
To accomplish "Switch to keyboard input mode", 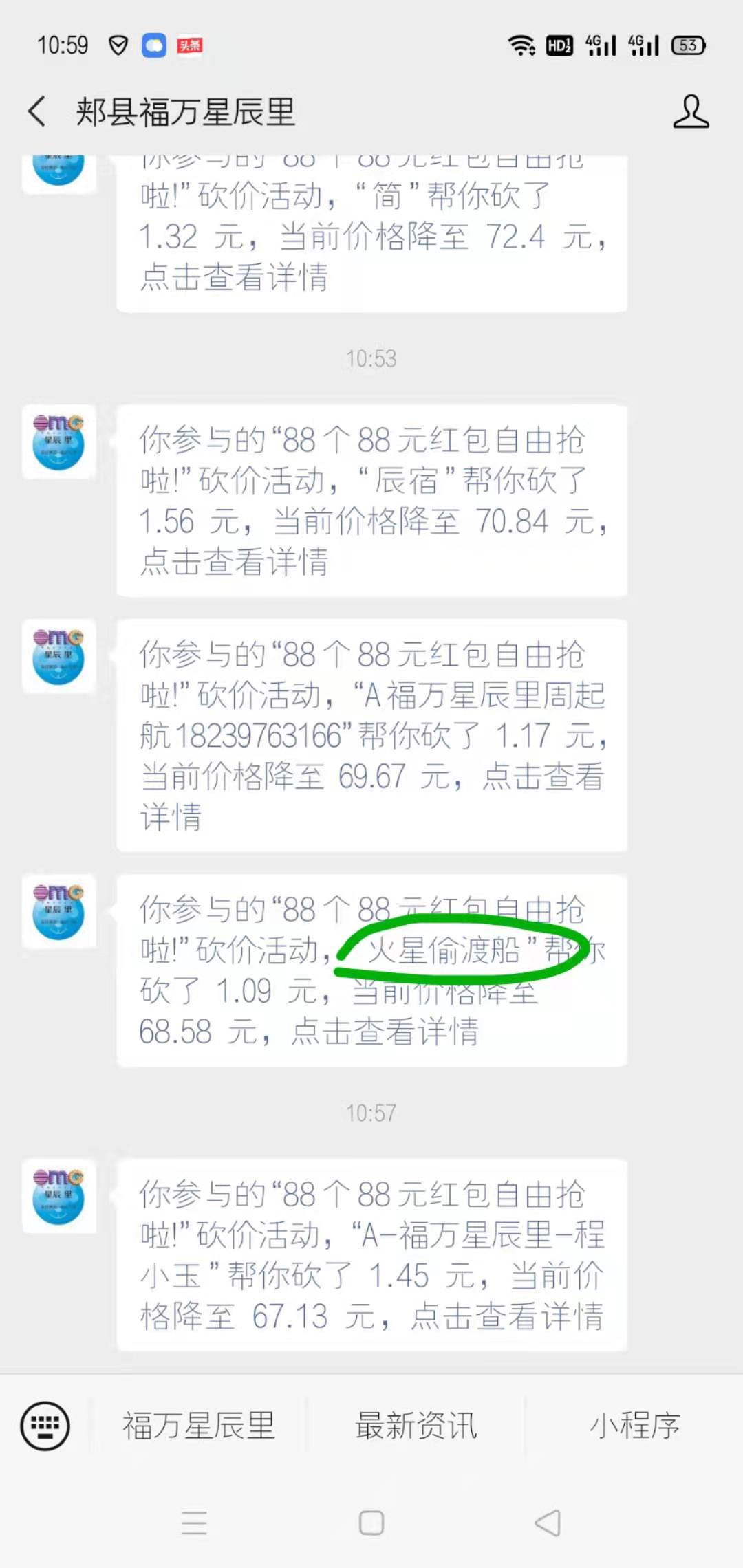I will (x=45, y=1426).
